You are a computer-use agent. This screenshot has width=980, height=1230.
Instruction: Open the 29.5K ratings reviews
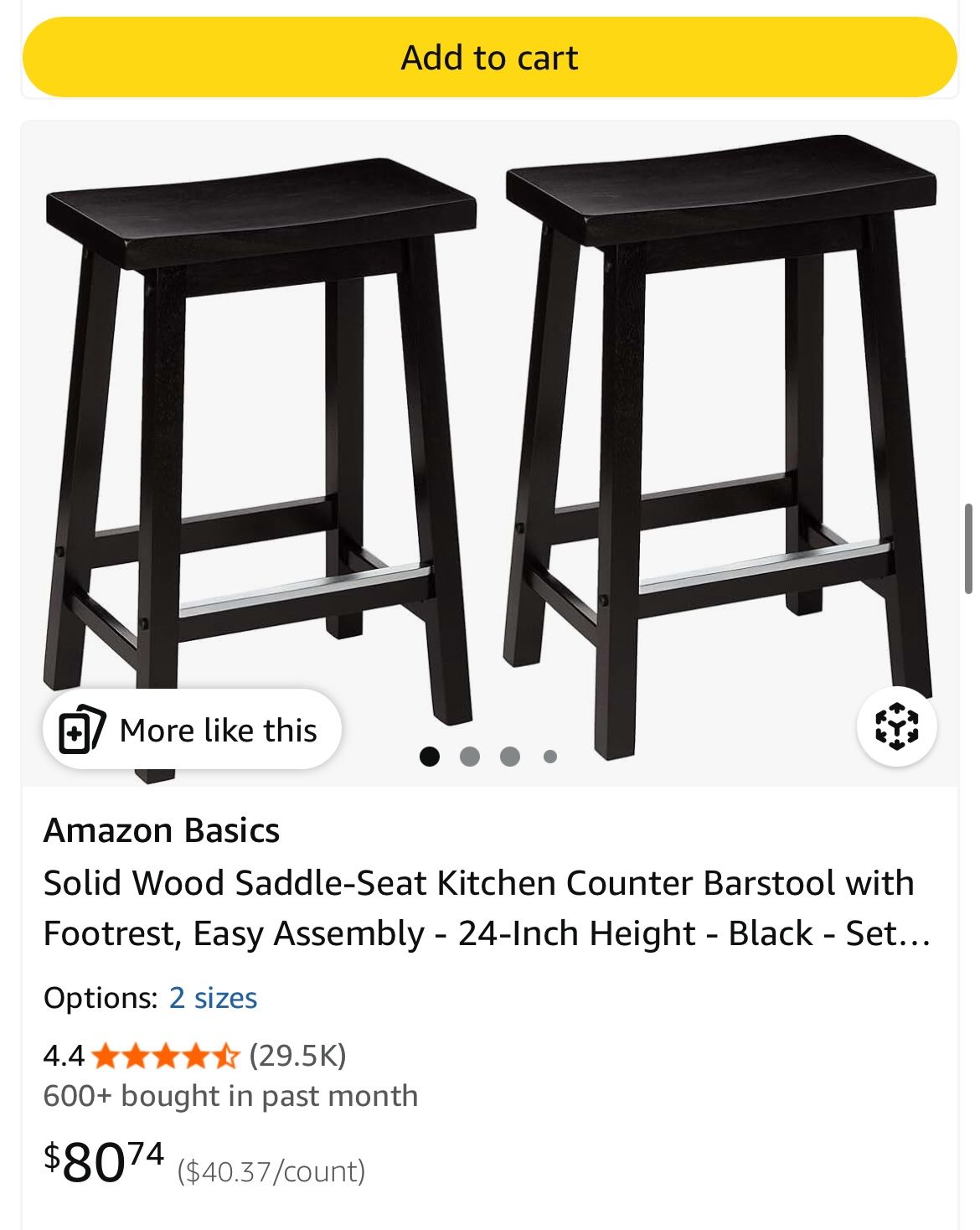297,1055
